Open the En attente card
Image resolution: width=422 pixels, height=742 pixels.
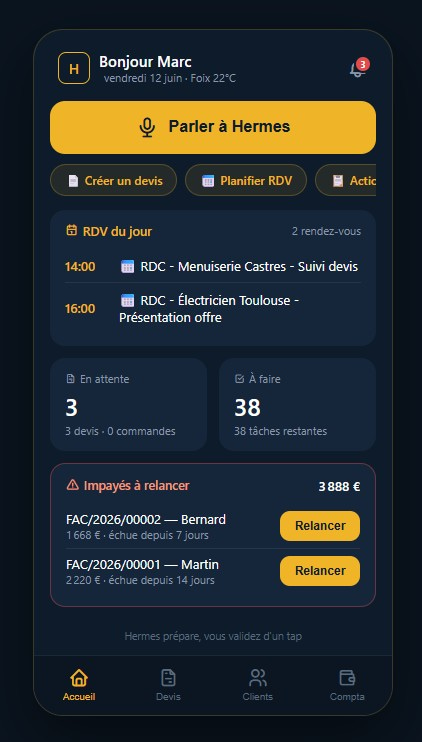click(129, 404)
